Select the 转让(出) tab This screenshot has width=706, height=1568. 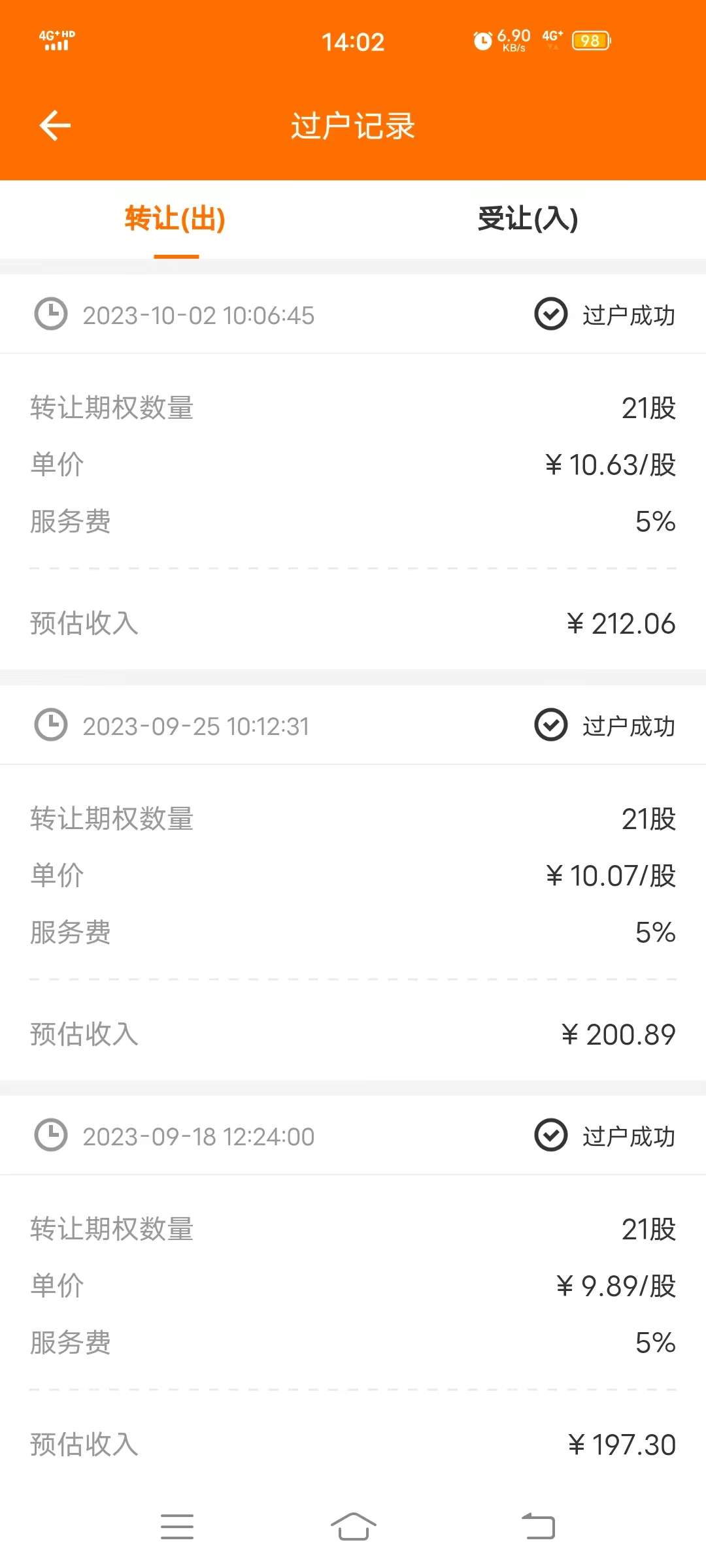pos(175,219)
